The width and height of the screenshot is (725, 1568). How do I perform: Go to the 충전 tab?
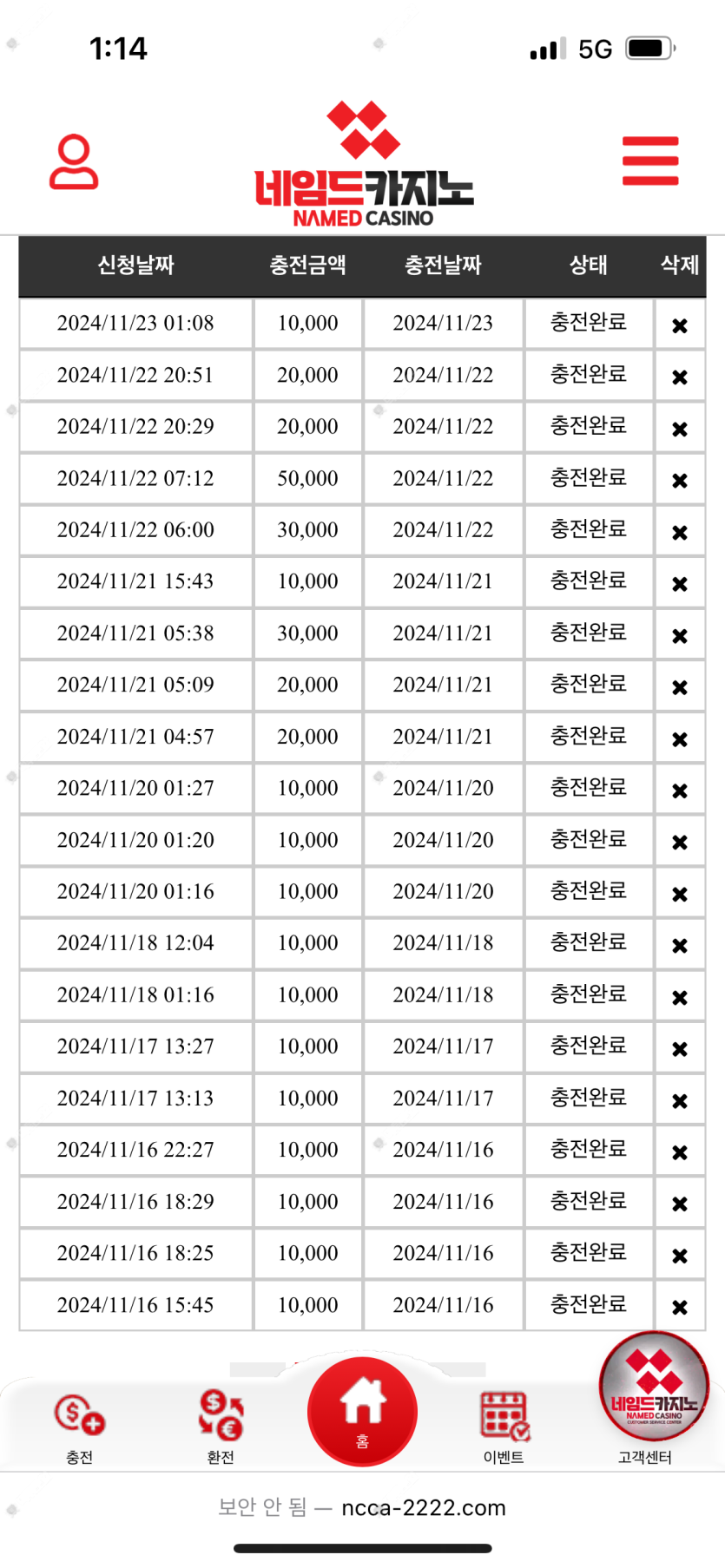click(79, 1427)
